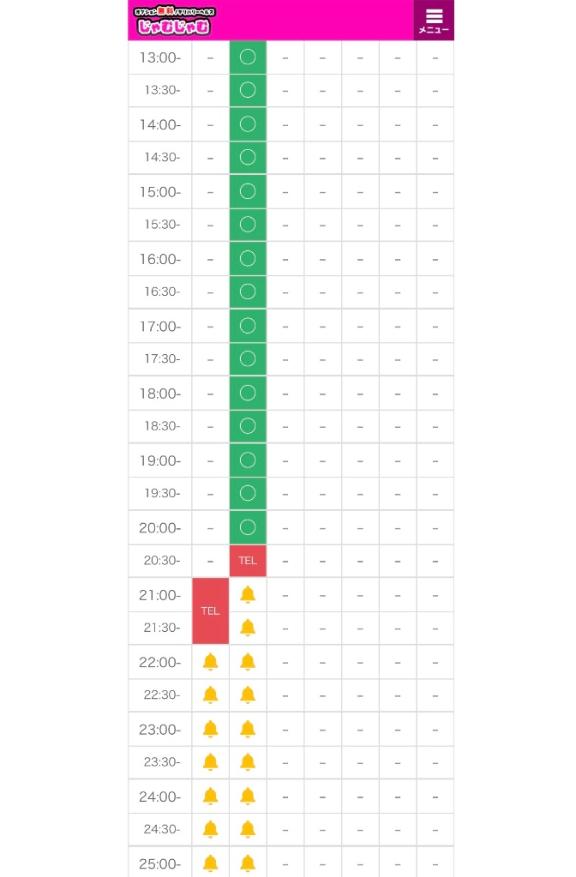The image size is (576, 877).
Task: Tap the second bell at 23:30
Action: coord(248,762)
